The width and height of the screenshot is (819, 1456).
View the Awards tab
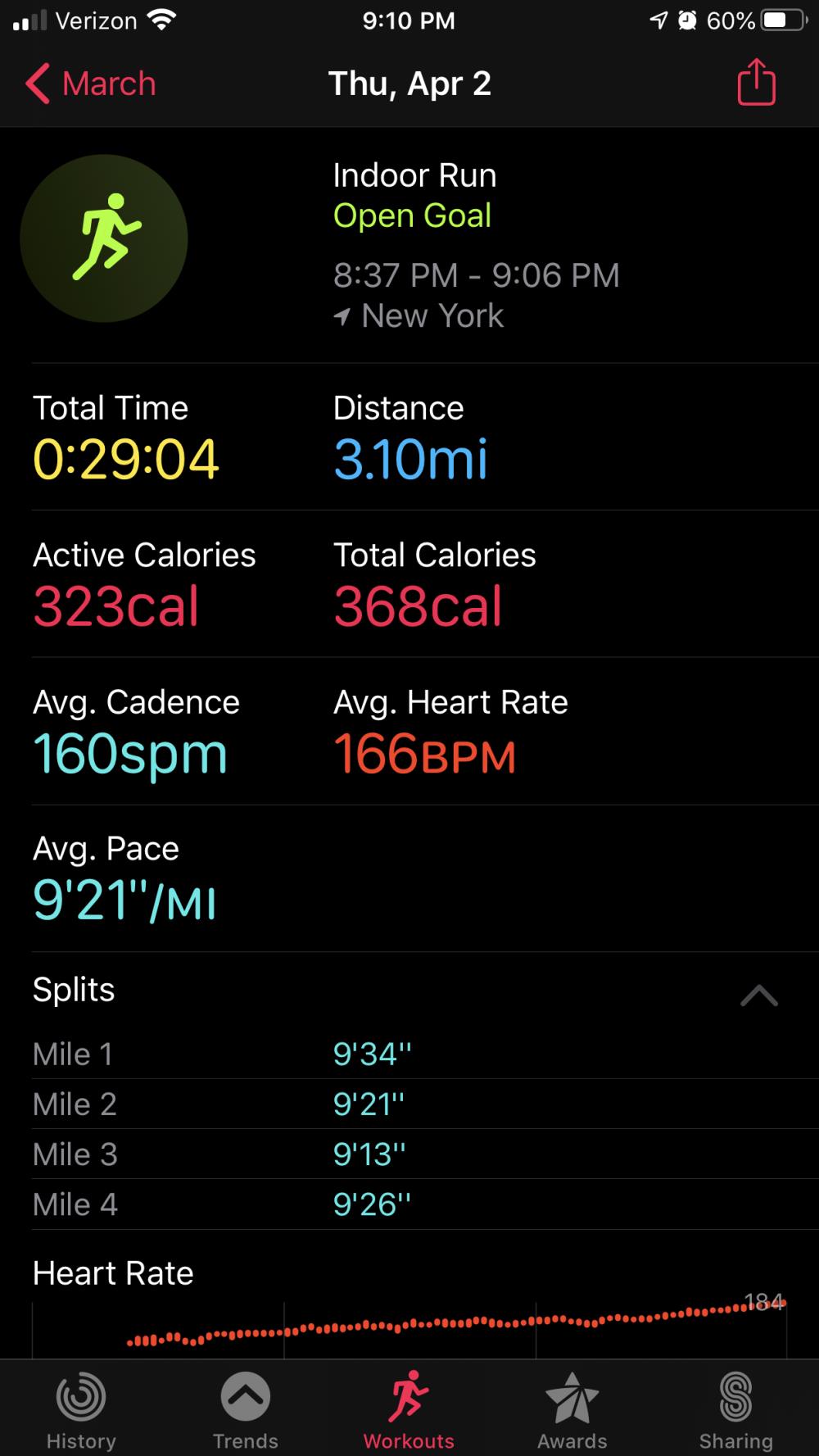click(x=572, y=1411)
